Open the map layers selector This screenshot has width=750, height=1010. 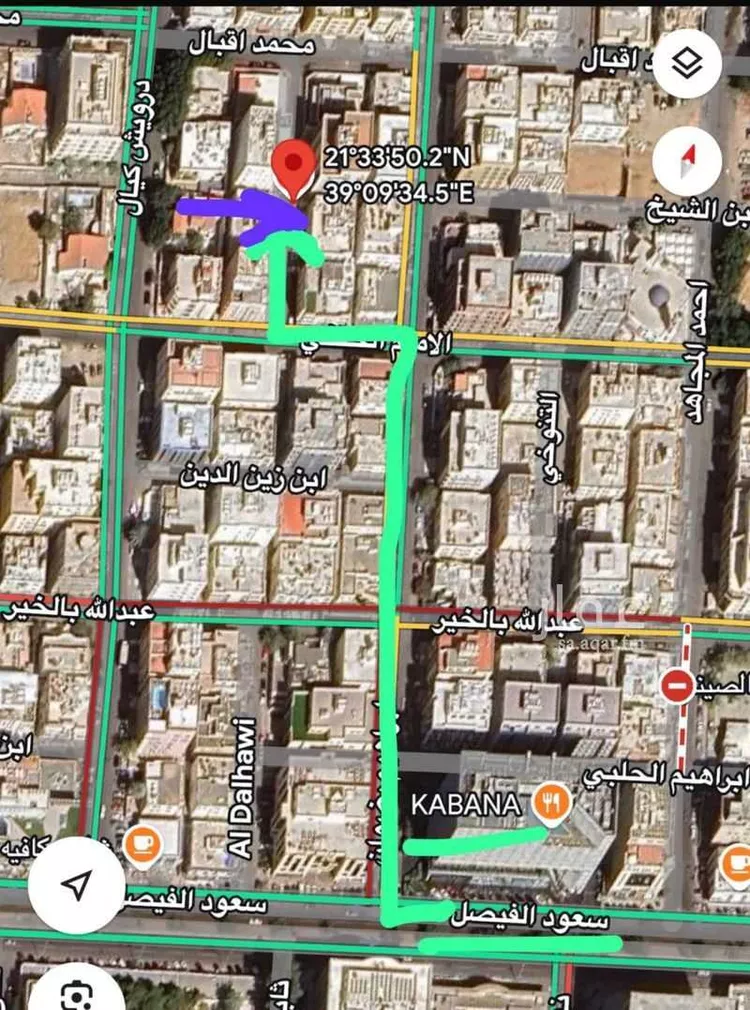687,64
